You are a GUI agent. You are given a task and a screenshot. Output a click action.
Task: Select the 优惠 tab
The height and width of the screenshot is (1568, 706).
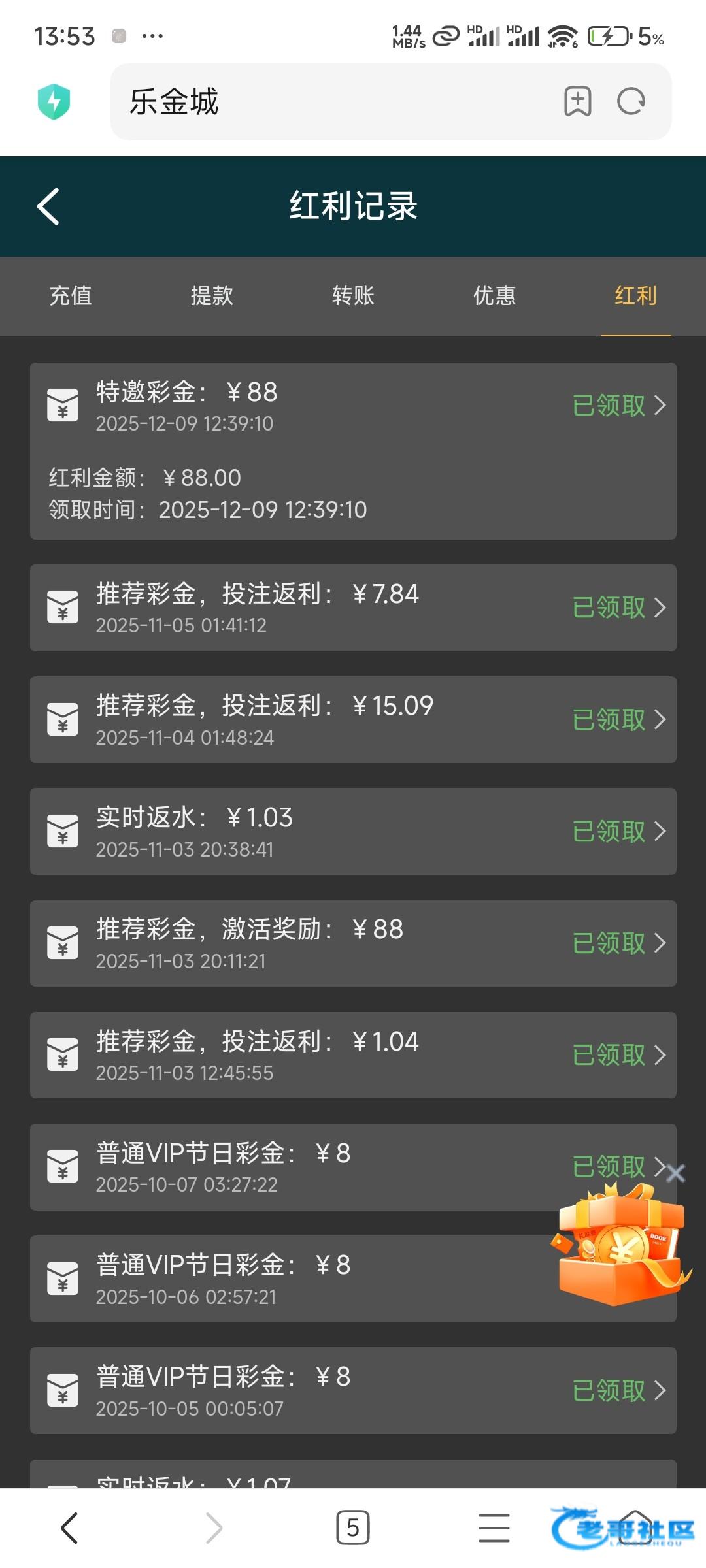[x=494, y=296]
